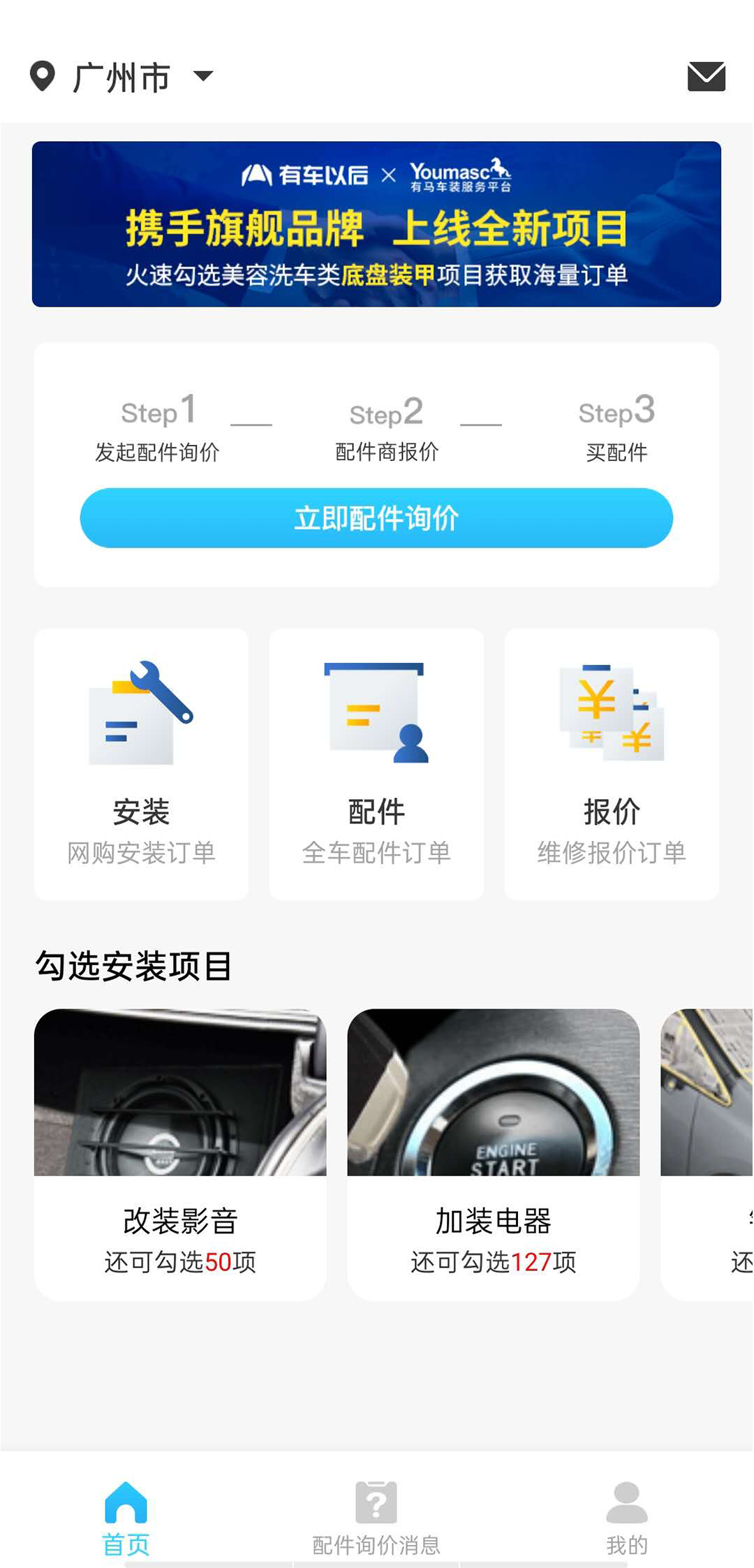Open the envelope message icon
The height and width of the screenshot is (1568, 754).
pyautogui.click(x=706, y=78)
